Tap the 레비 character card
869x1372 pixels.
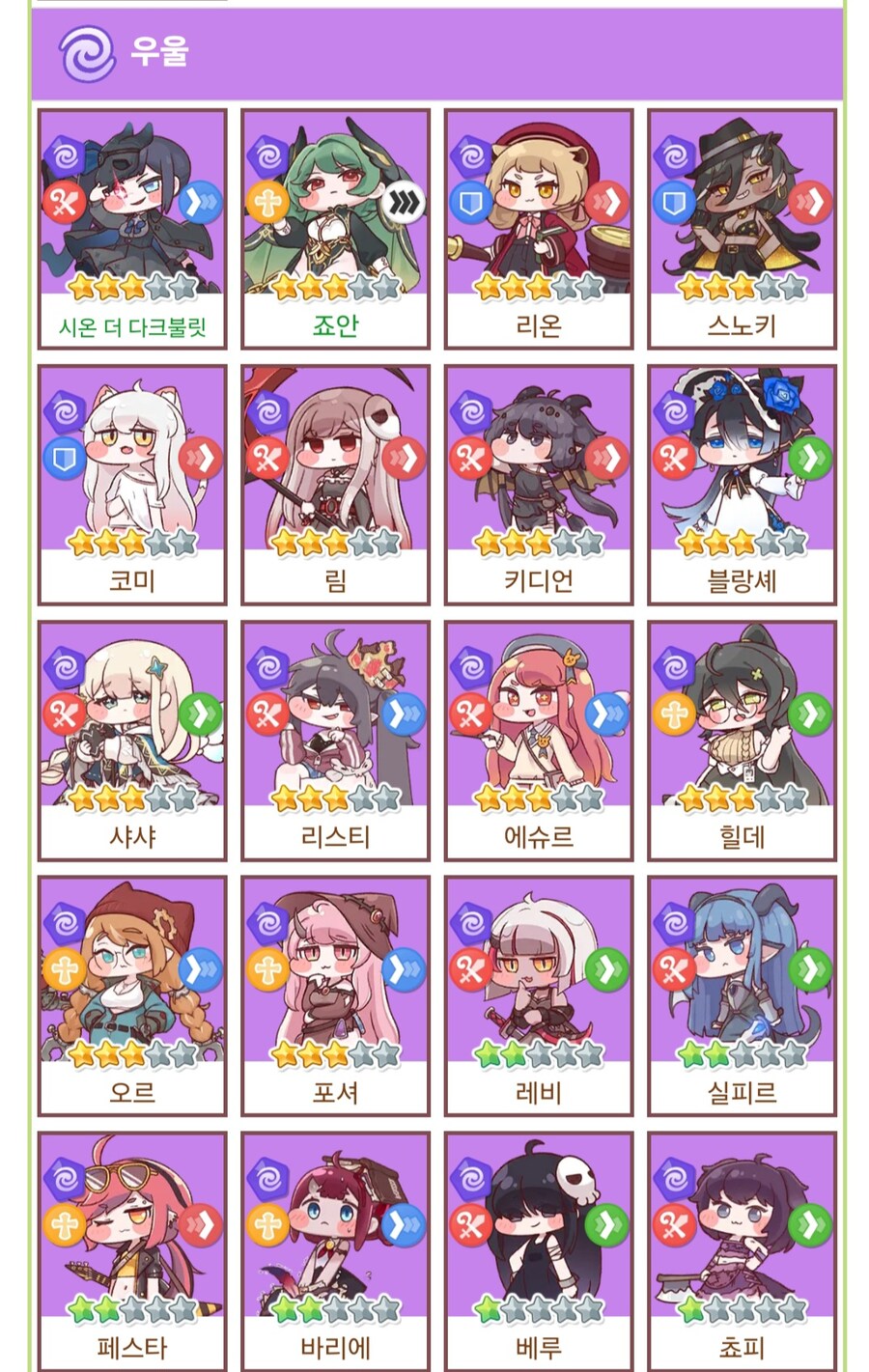coord(539,995)
